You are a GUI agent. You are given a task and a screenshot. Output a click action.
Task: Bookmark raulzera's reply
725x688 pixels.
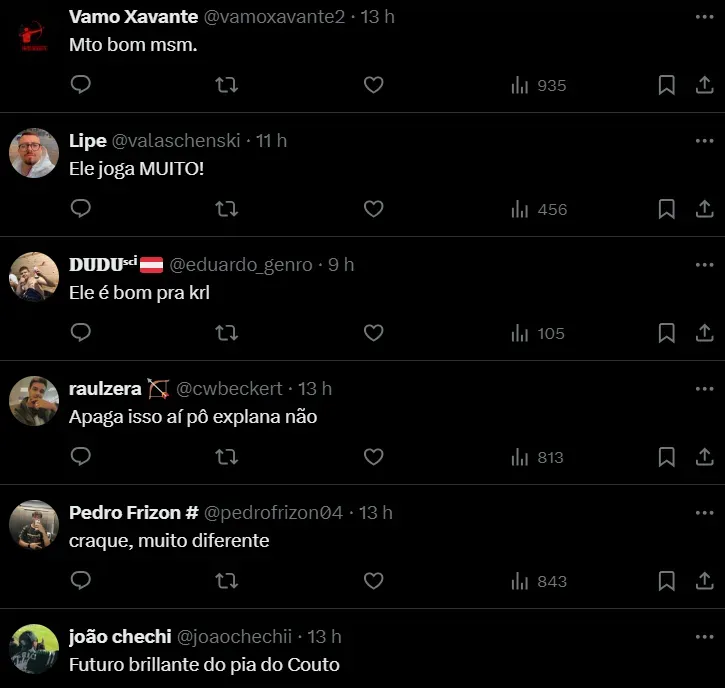666,457
